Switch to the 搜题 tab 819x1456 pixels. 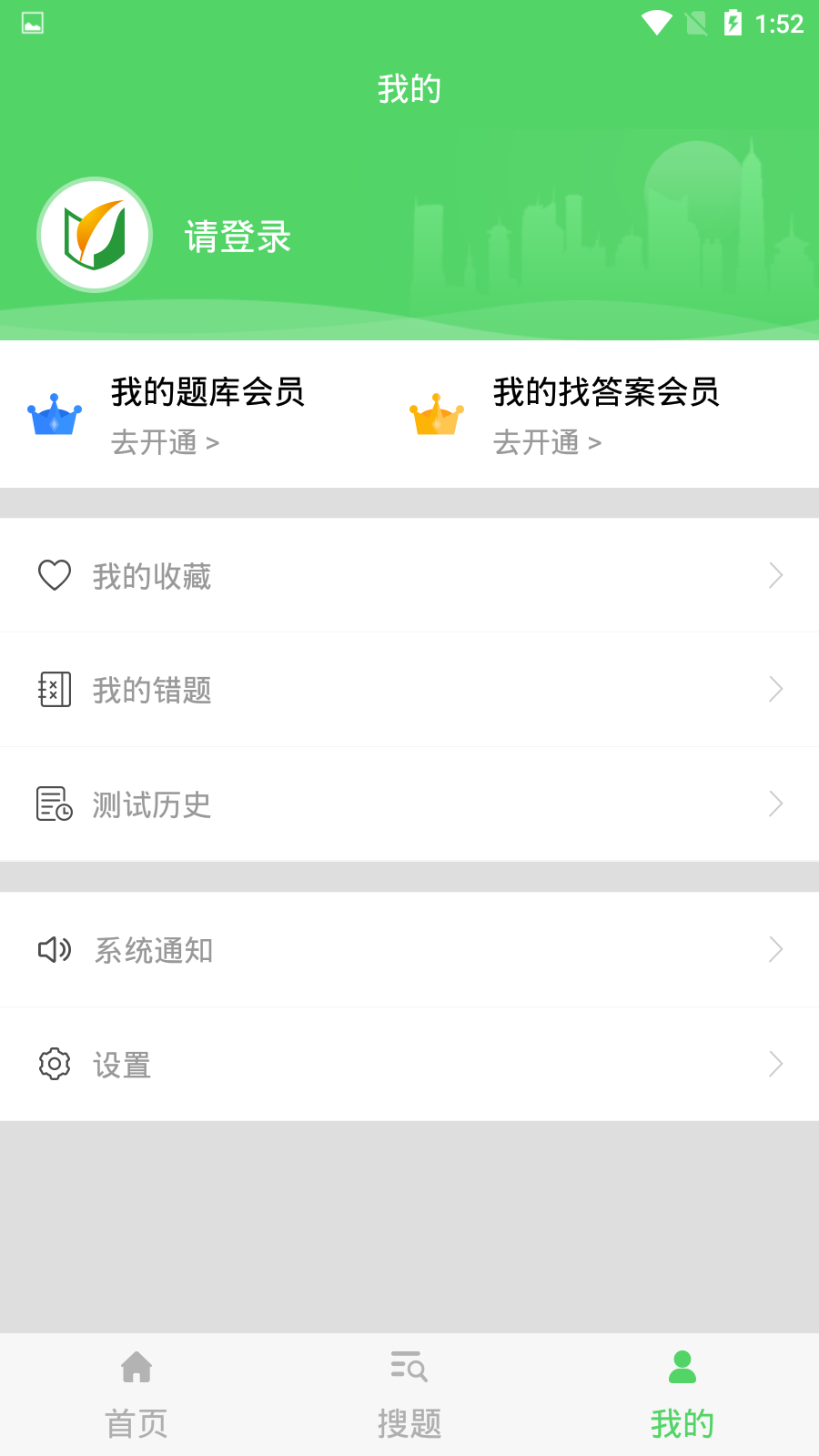pyautogui.click(x=409, y=1395)
